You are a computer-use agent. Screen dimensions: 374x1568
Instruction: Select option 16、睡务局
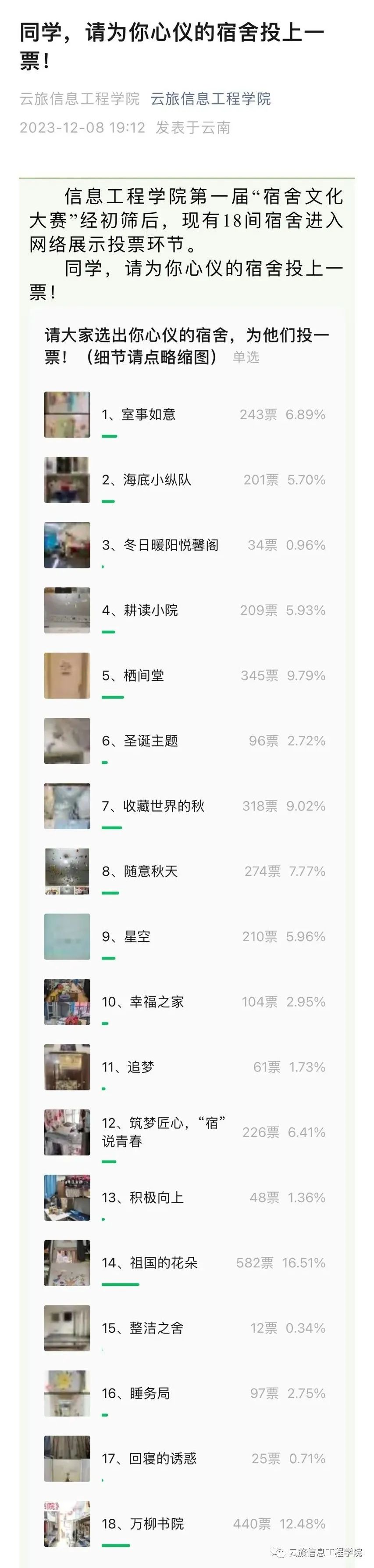coord(136,1393)
